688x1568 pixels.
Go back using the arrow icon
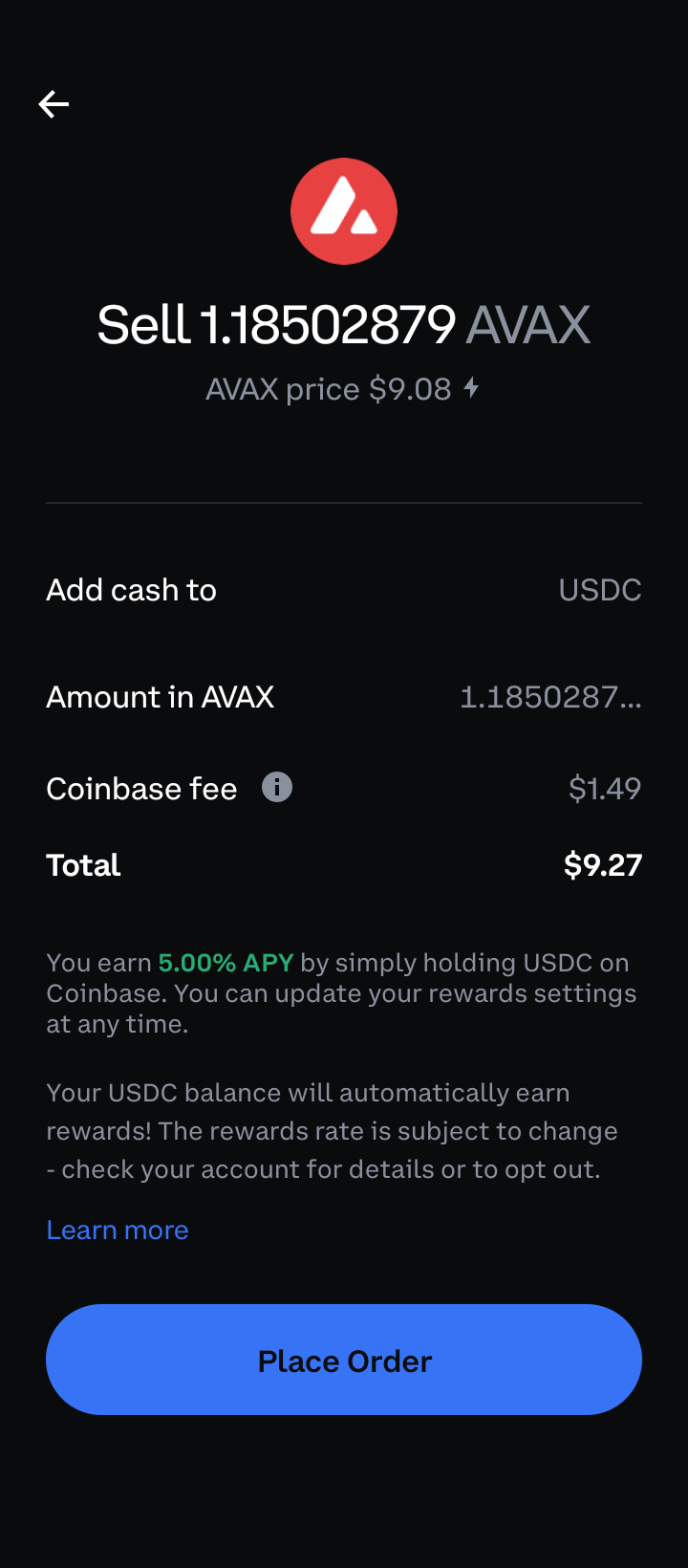(x=54, y=104)
